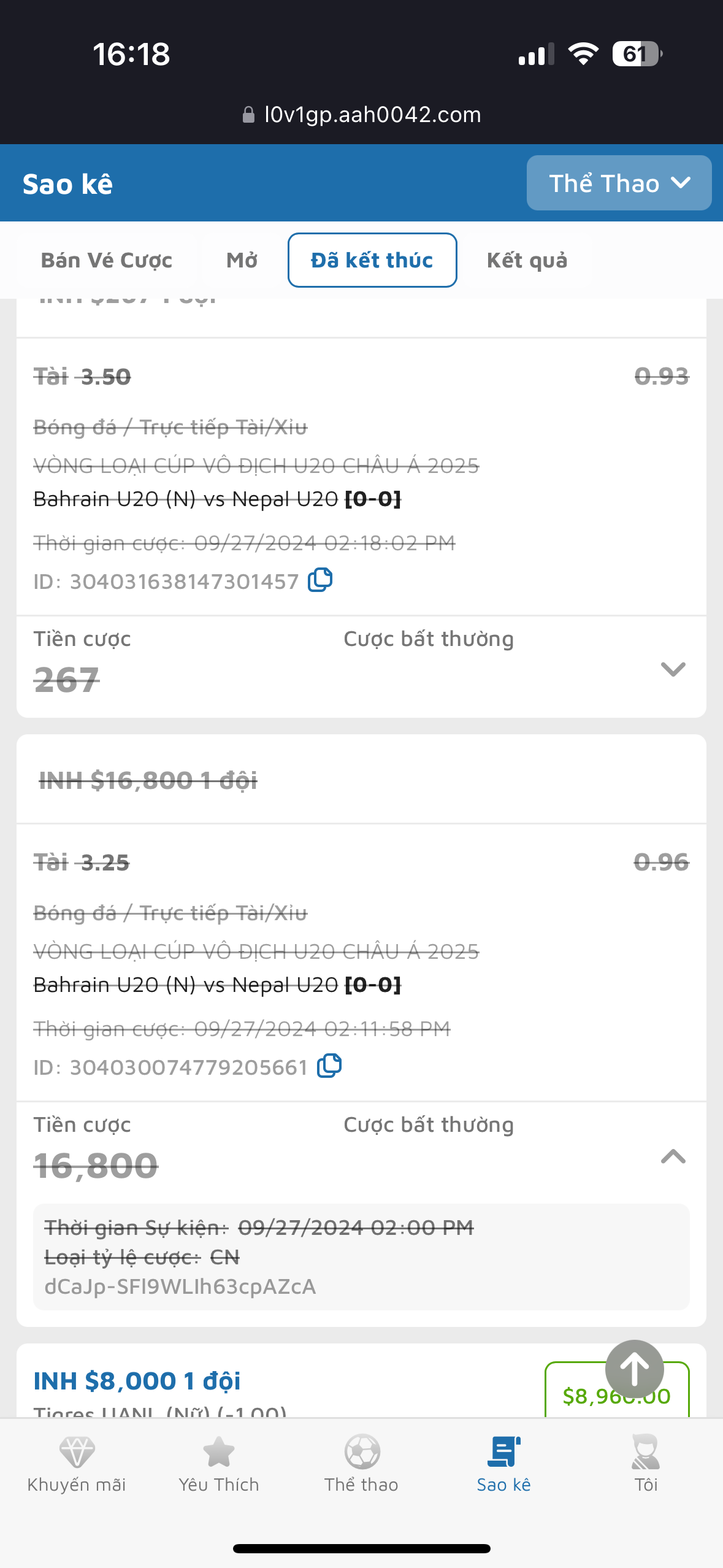
Task: Copy bet ID 304031638147301457
Action: (x=320, y=580)
